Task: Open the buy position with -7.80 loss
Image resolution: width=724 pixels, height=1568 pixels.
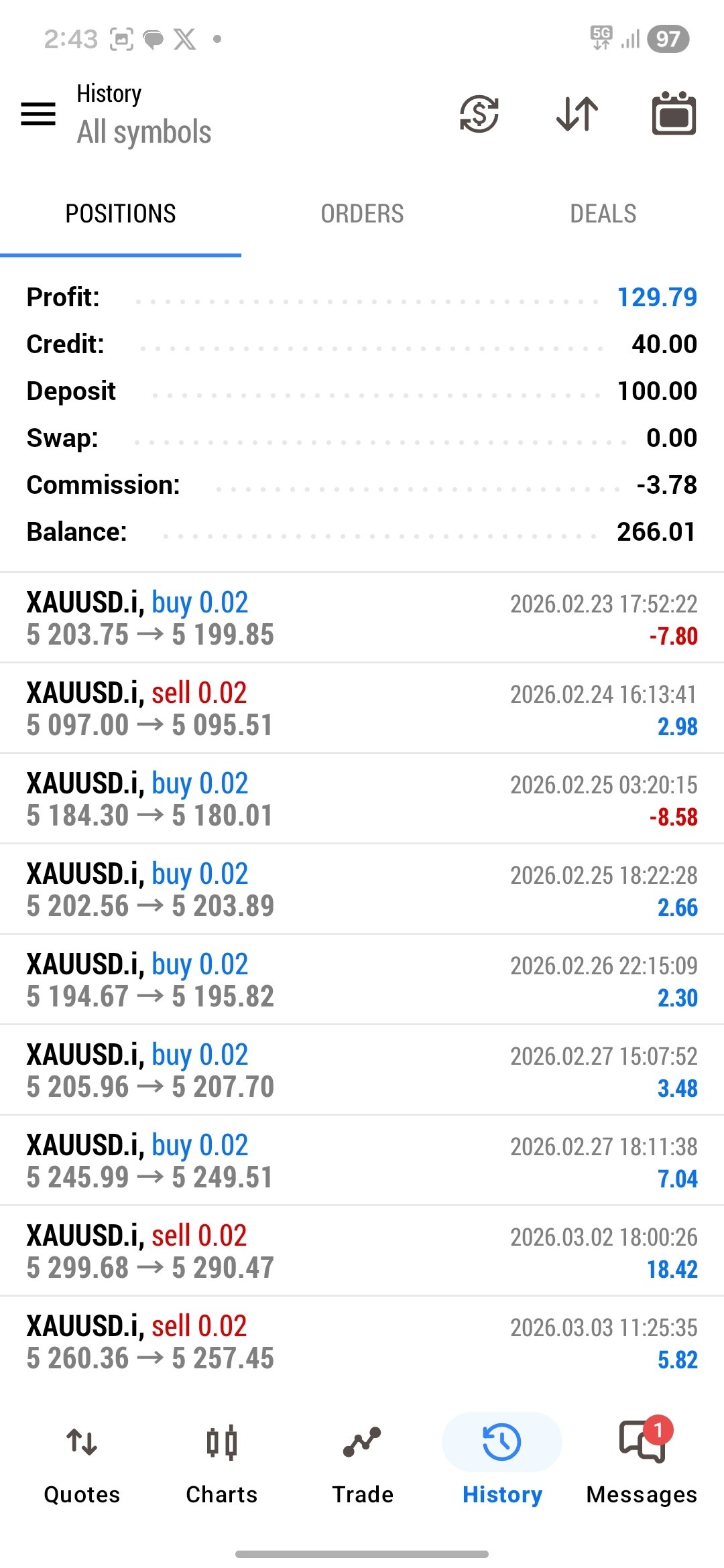Action: [362, 618]
